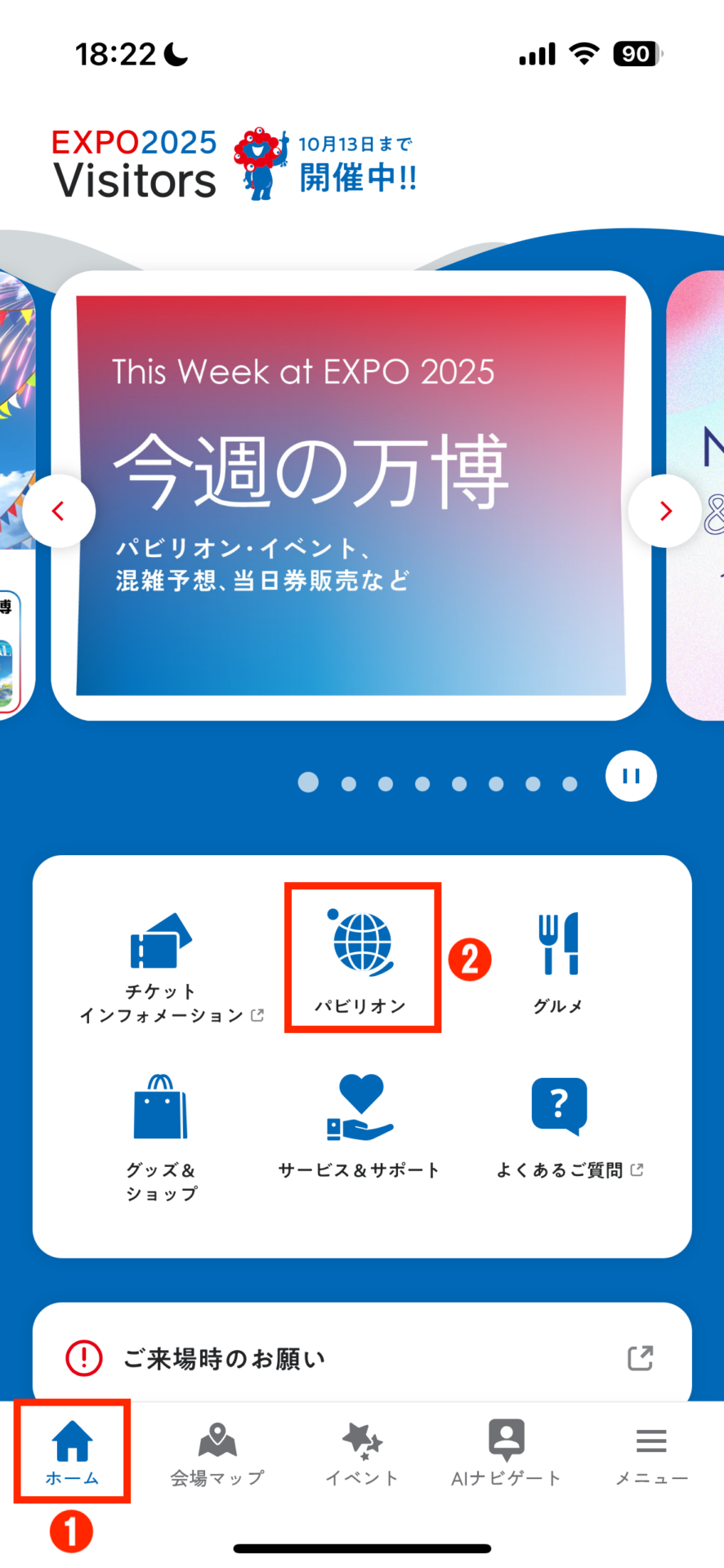
Task: Open グッズ&ショップ
Action: (161, 1137)
